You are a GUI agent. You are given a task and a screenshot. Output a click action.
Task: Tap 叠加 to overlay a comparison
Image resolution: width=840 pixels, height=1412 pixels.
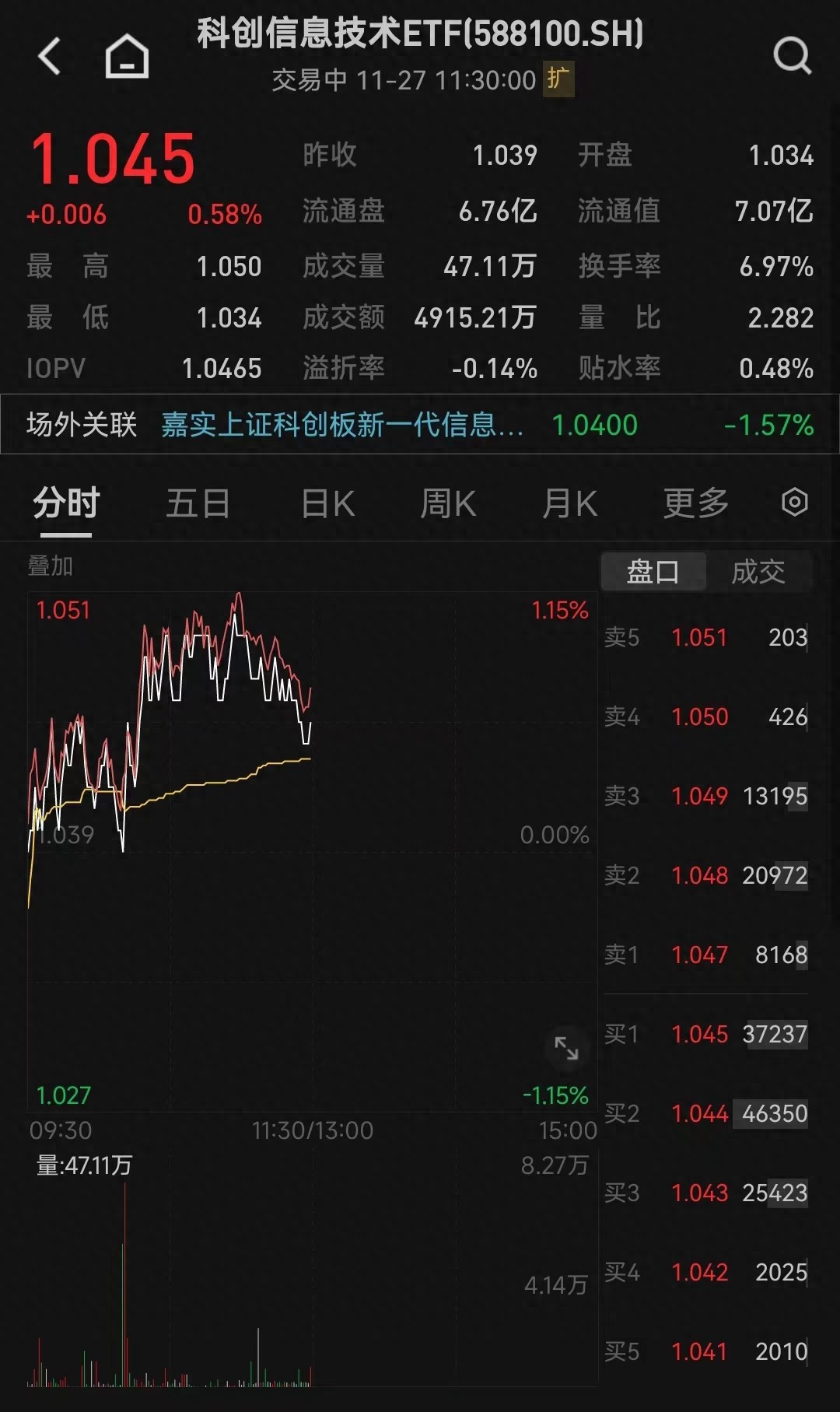[x=51, y=566]
